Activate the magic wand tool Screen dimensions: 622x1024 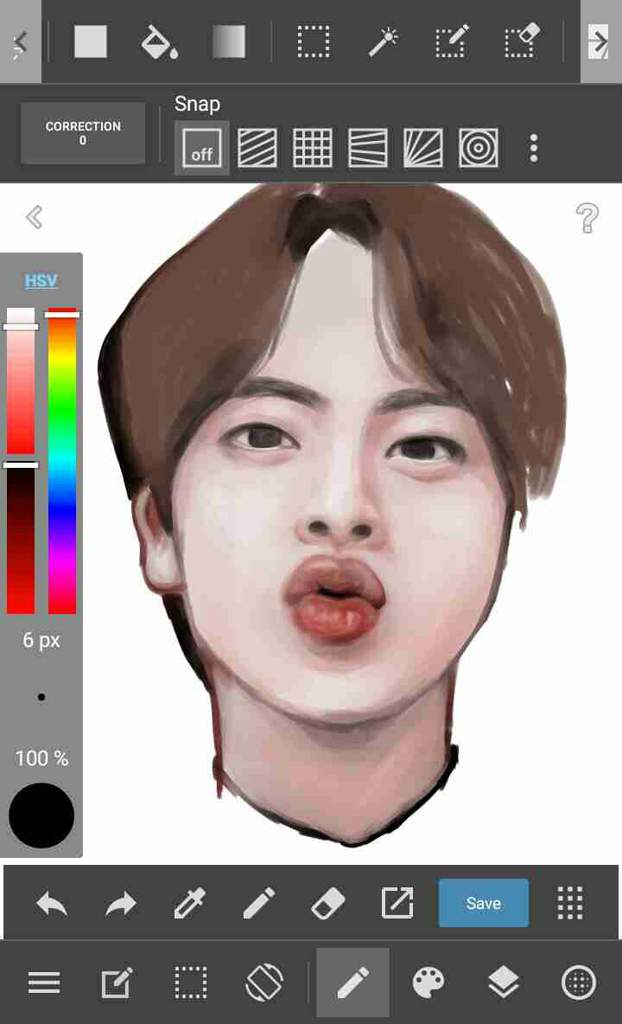(382, 42)
